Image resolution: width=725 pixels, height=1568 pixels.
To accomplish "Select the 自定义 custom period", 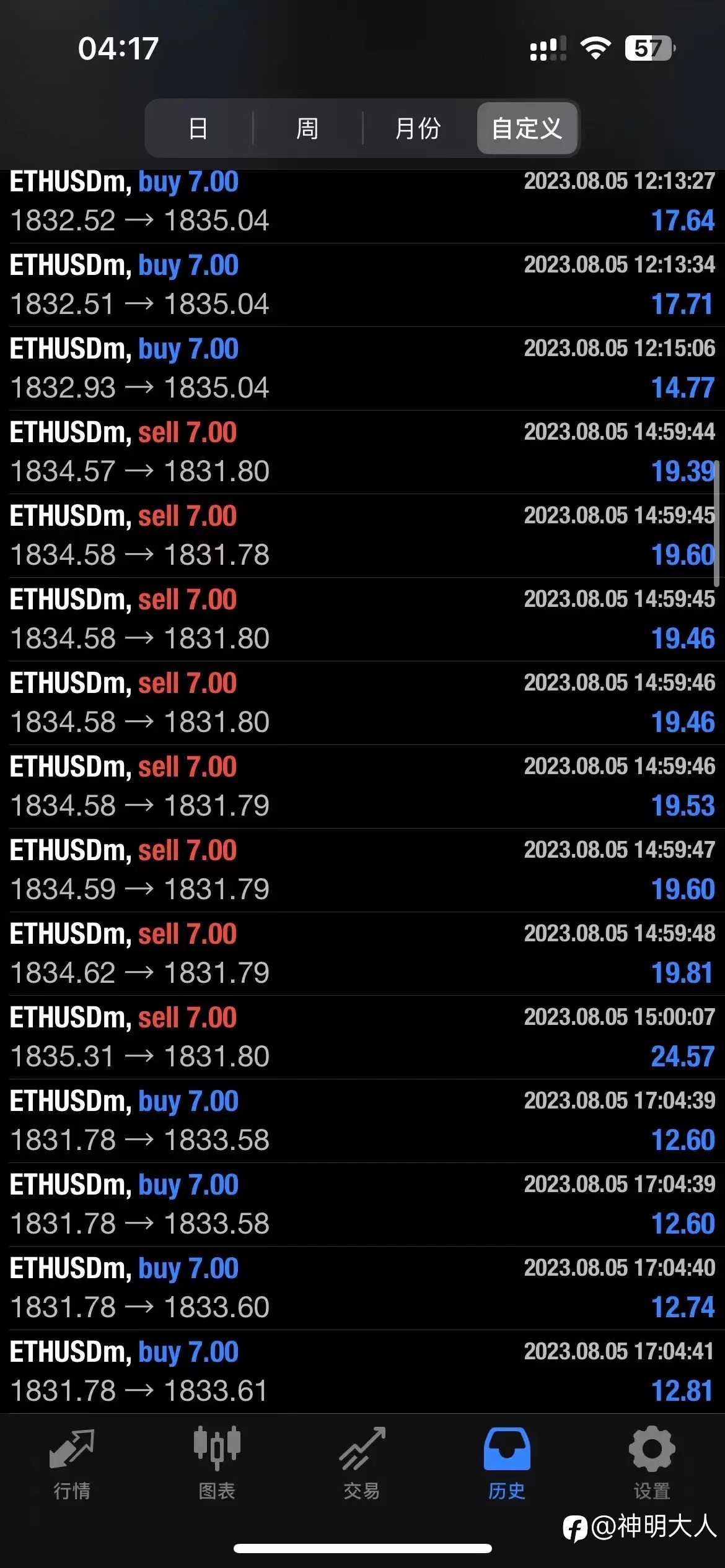I will pos(527,128).
